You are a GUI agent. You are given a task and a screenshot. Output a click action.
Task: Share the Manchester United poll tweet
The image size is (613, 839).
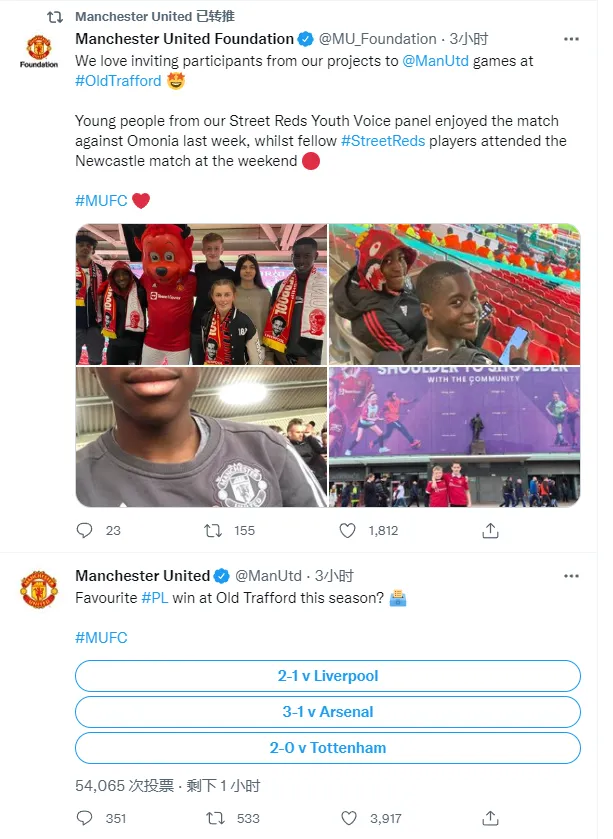point(491,818)
